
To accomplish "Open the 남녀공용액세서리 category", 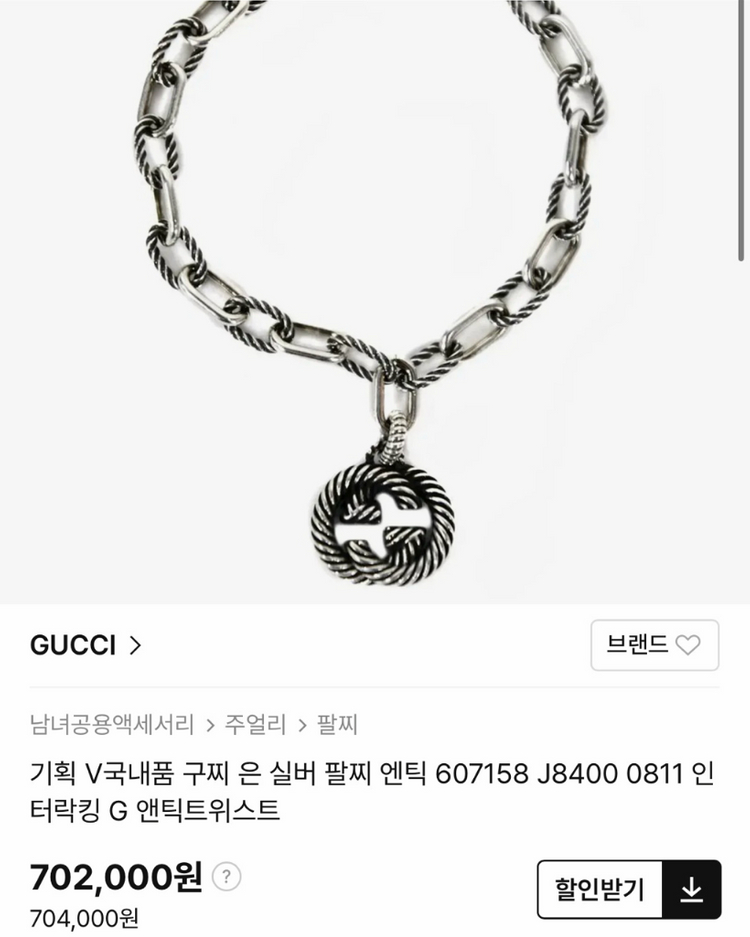I will [x=112, y=724].
